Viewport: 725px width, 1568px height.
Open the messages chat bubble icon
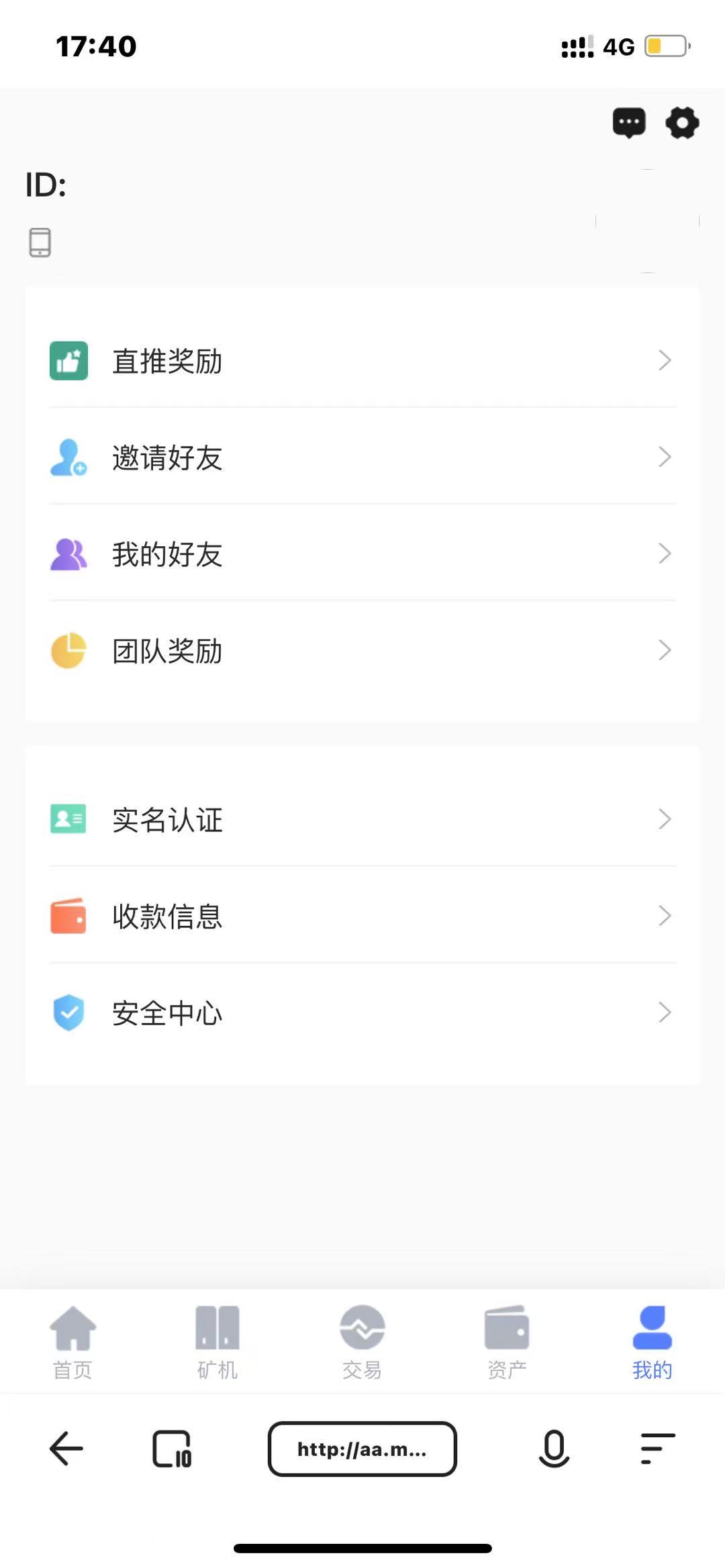coord(629,123)
